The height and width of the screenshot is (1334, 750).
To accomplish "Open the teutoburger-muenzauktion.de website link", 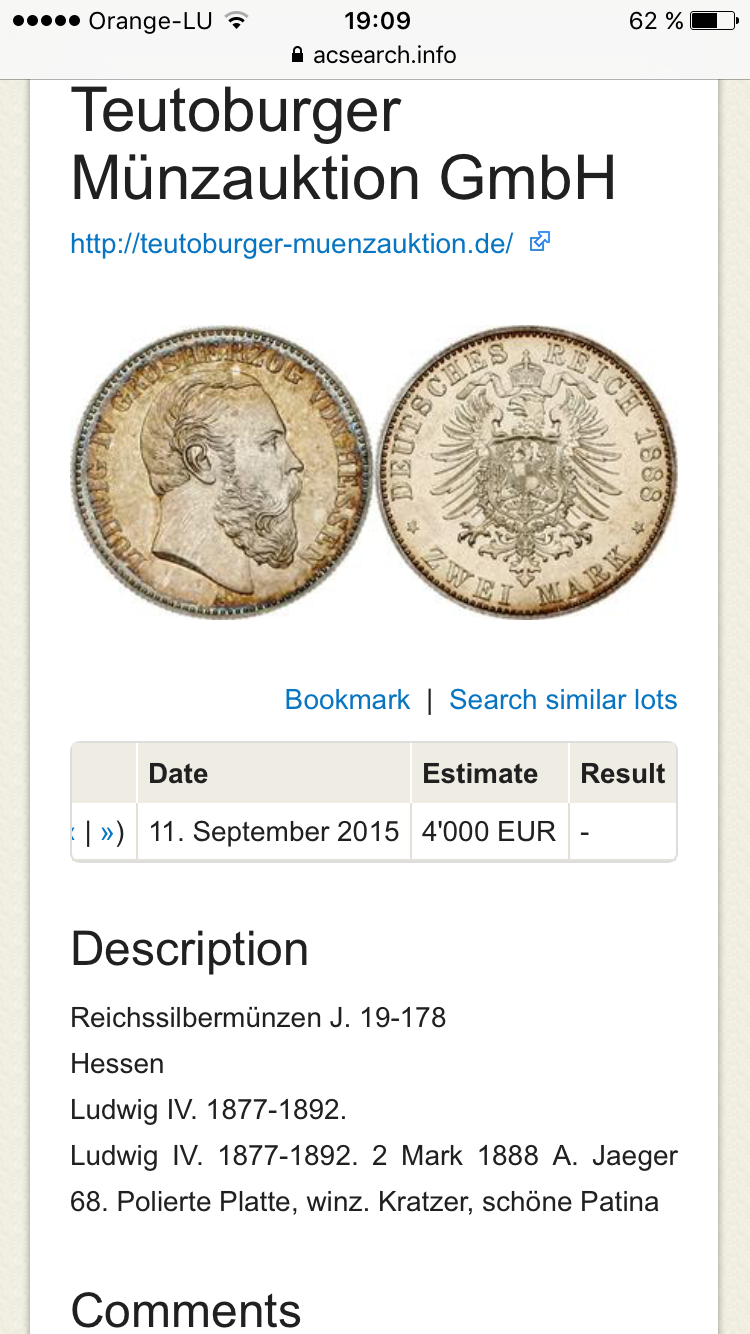I will pyautogui.click(x=292, y=243).
